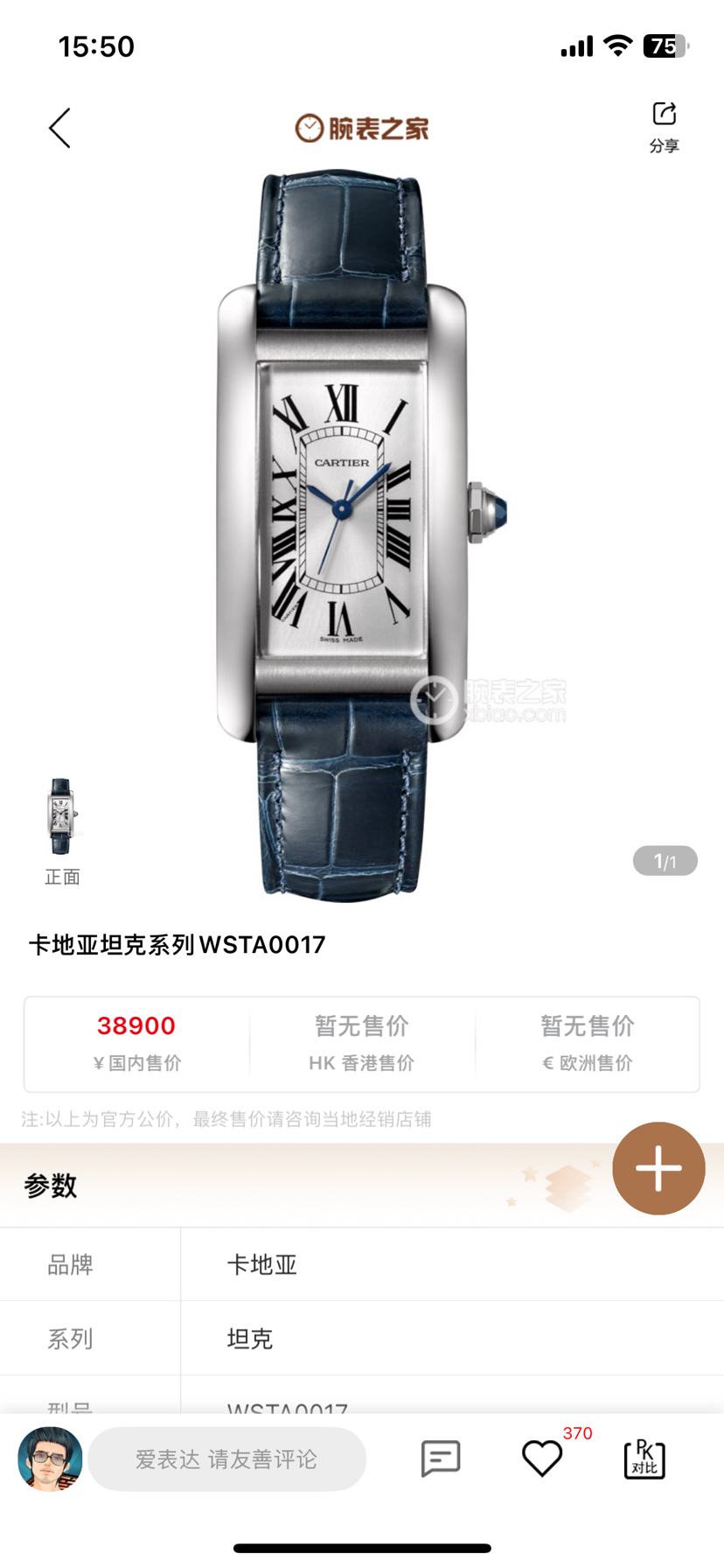The image size is (724, 1568).
Task: Open the 正面 thumbnail image
Action: pos(61,817)
